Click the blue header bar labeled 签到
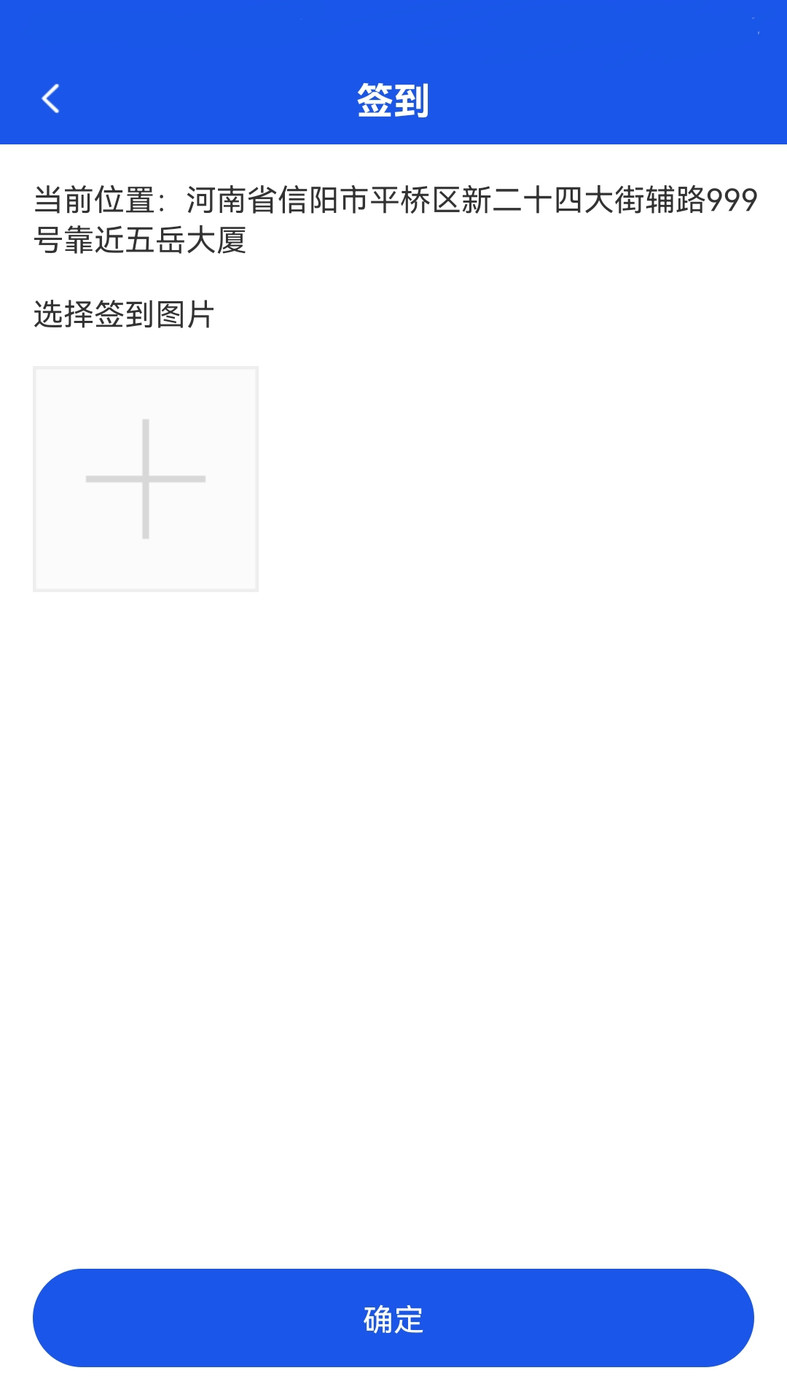Viewport: 787px width, 1400px height. [393, 100]
